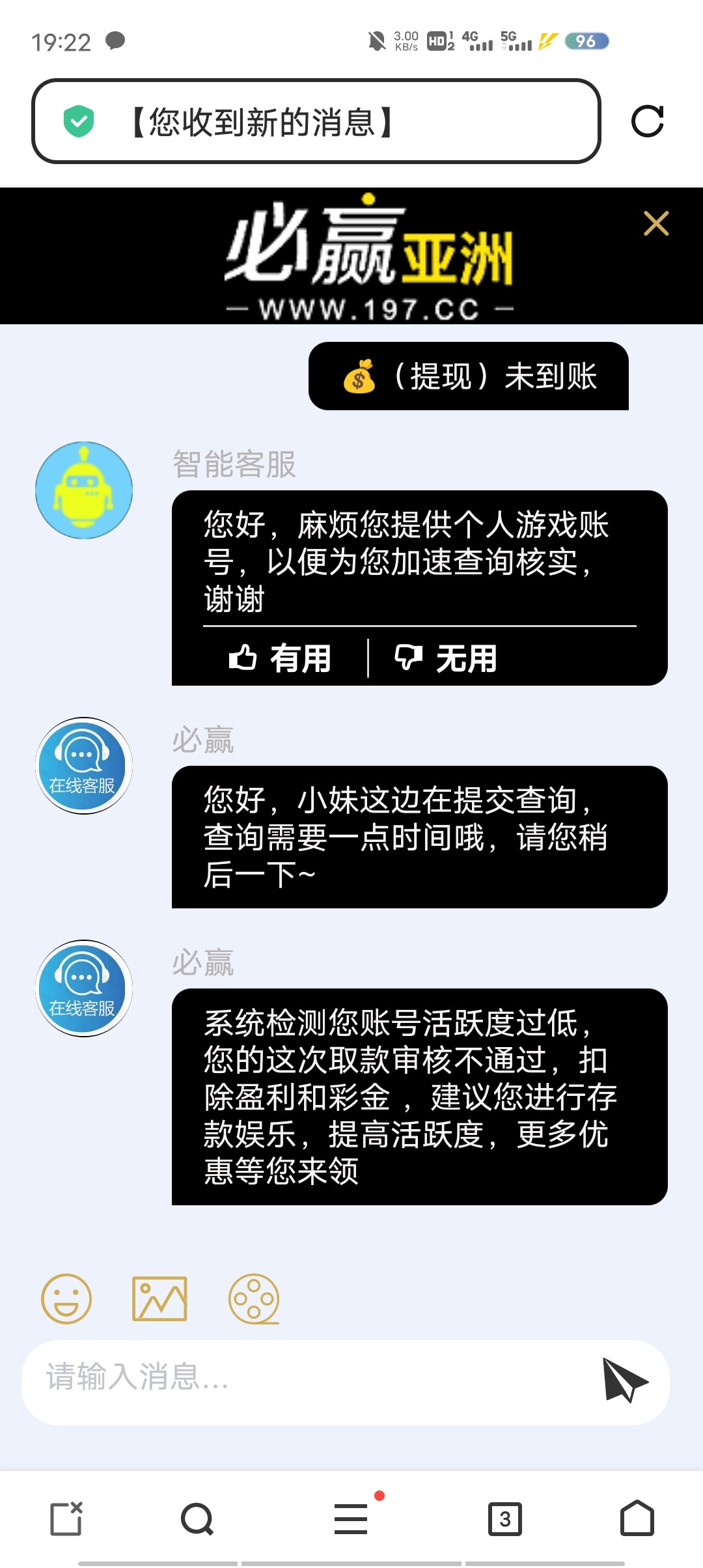Go to the browser home page
703x1568 pixels.
[637, 1519]
